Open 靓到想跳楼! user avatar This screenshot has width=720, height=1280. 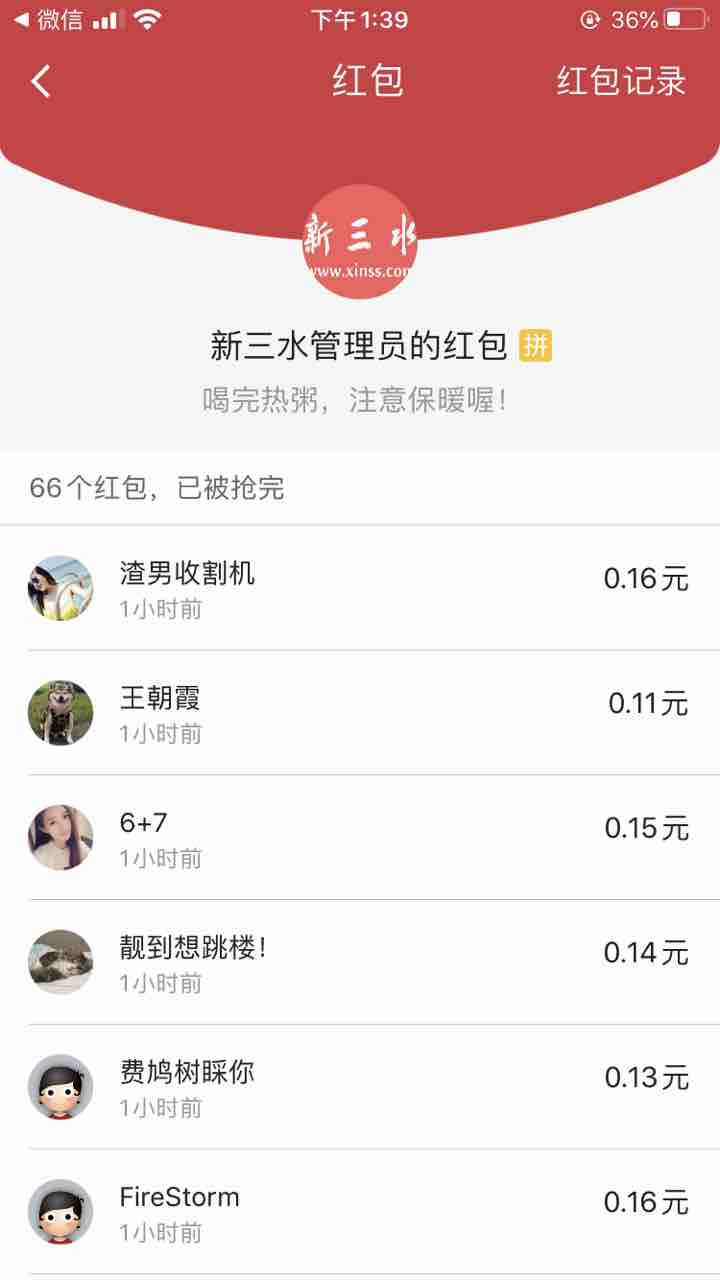coord(60,962)
